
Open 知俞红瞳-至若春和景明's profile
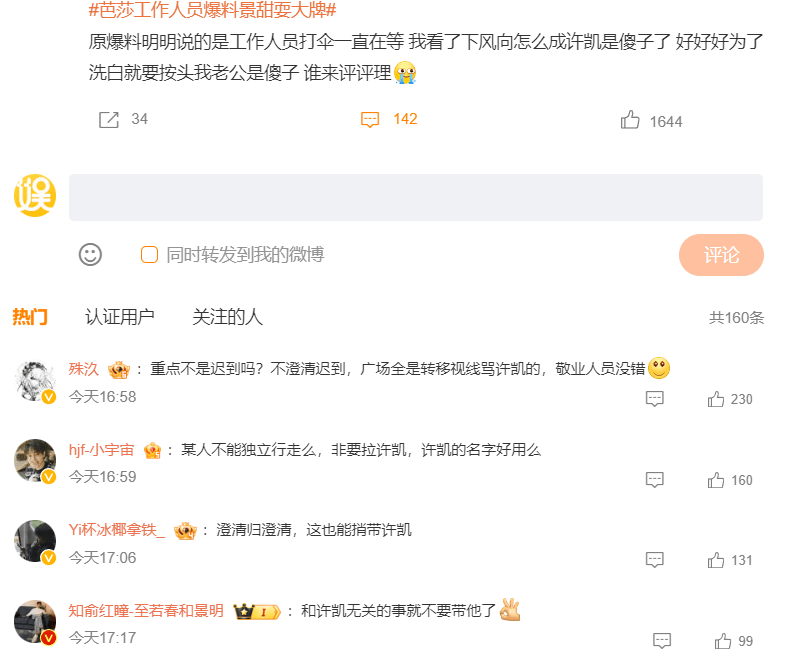pyautogui.click(x=146, y=611)
